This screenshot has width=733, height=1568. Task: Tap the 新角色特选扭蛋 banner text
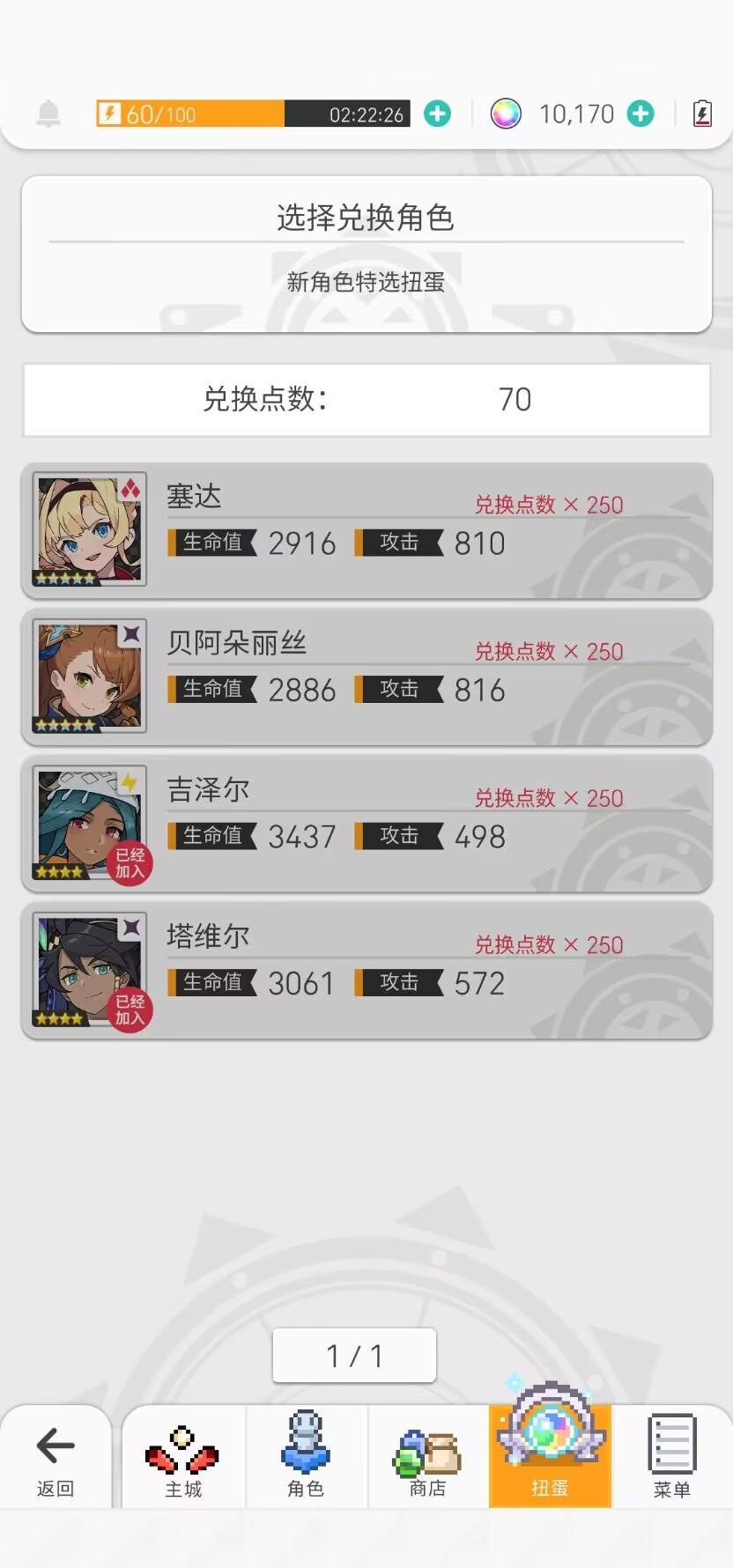366,283
